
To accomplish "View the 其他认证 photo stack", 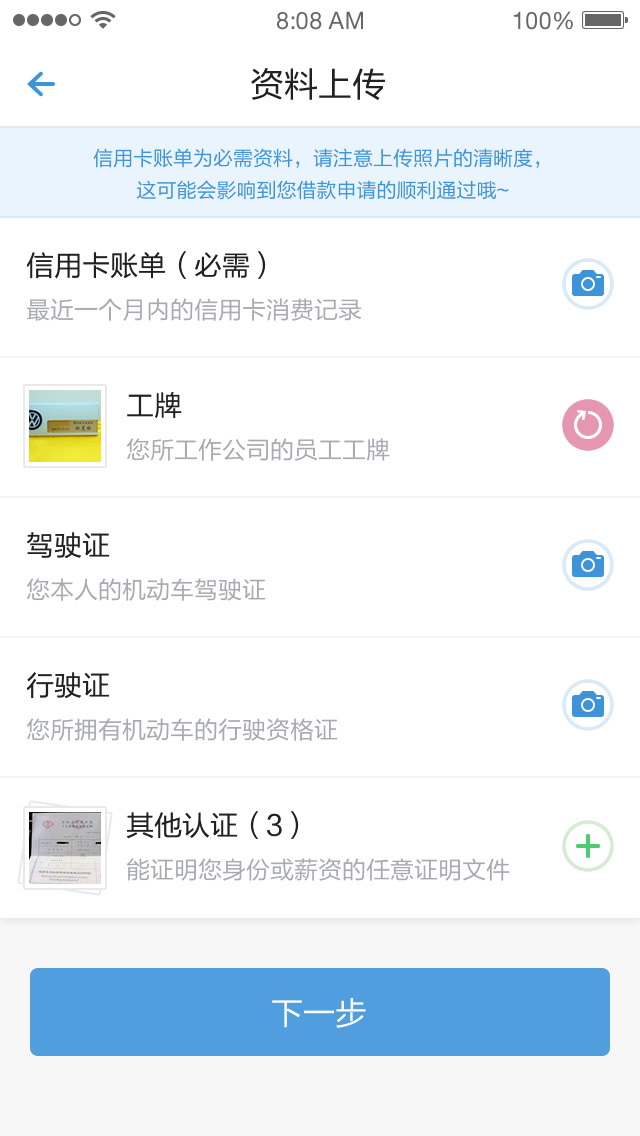I will point(64,848).
